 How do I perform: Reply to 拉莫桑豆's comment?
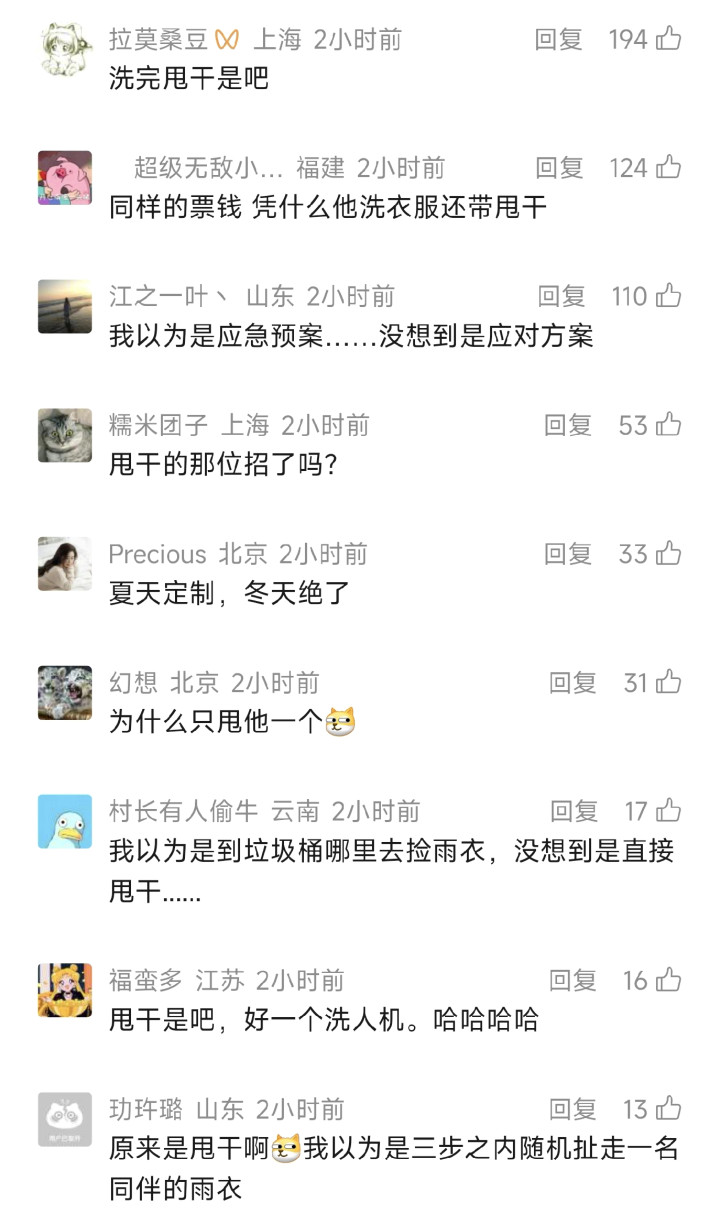(x=559, y=39)
